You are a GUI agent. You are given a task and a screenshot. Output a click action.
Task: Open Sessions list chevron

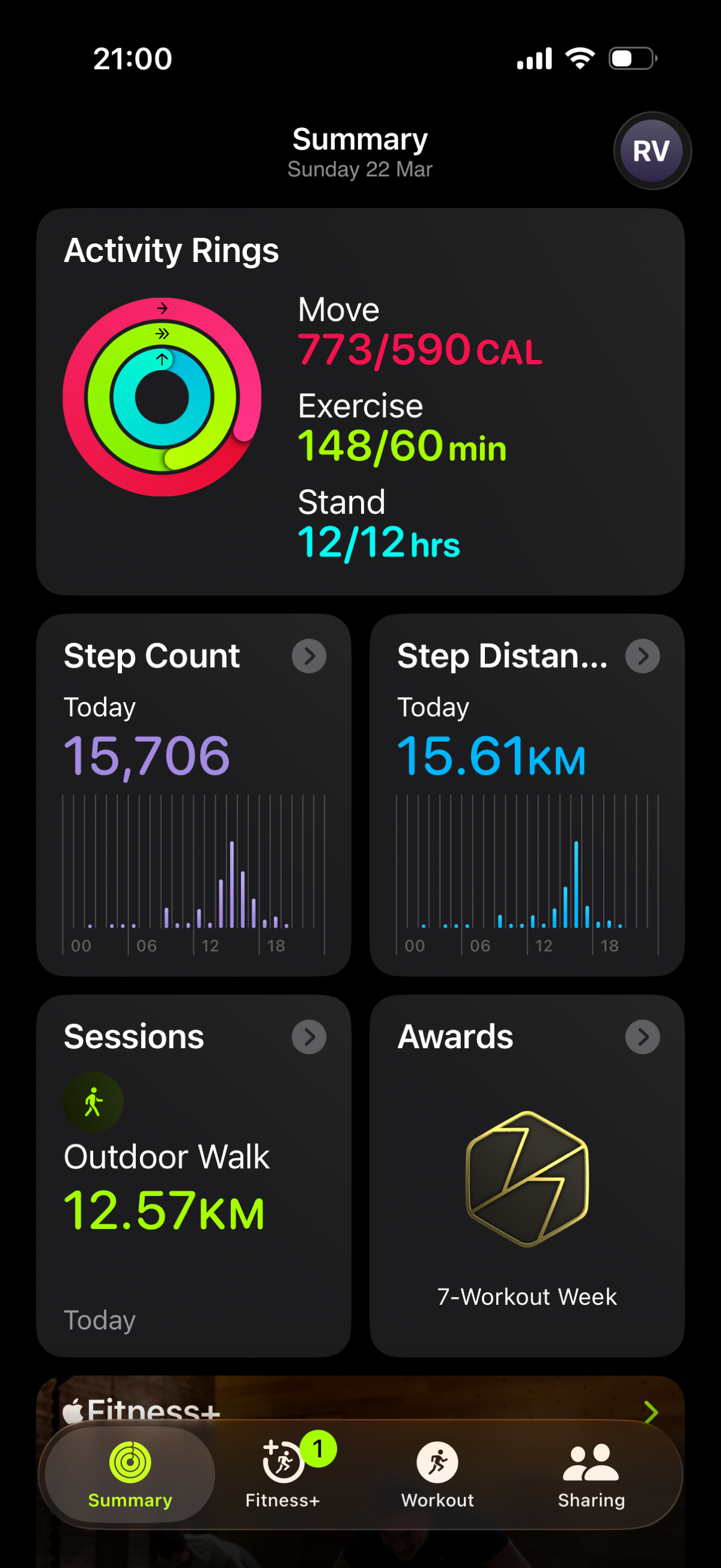(309, 1037)
